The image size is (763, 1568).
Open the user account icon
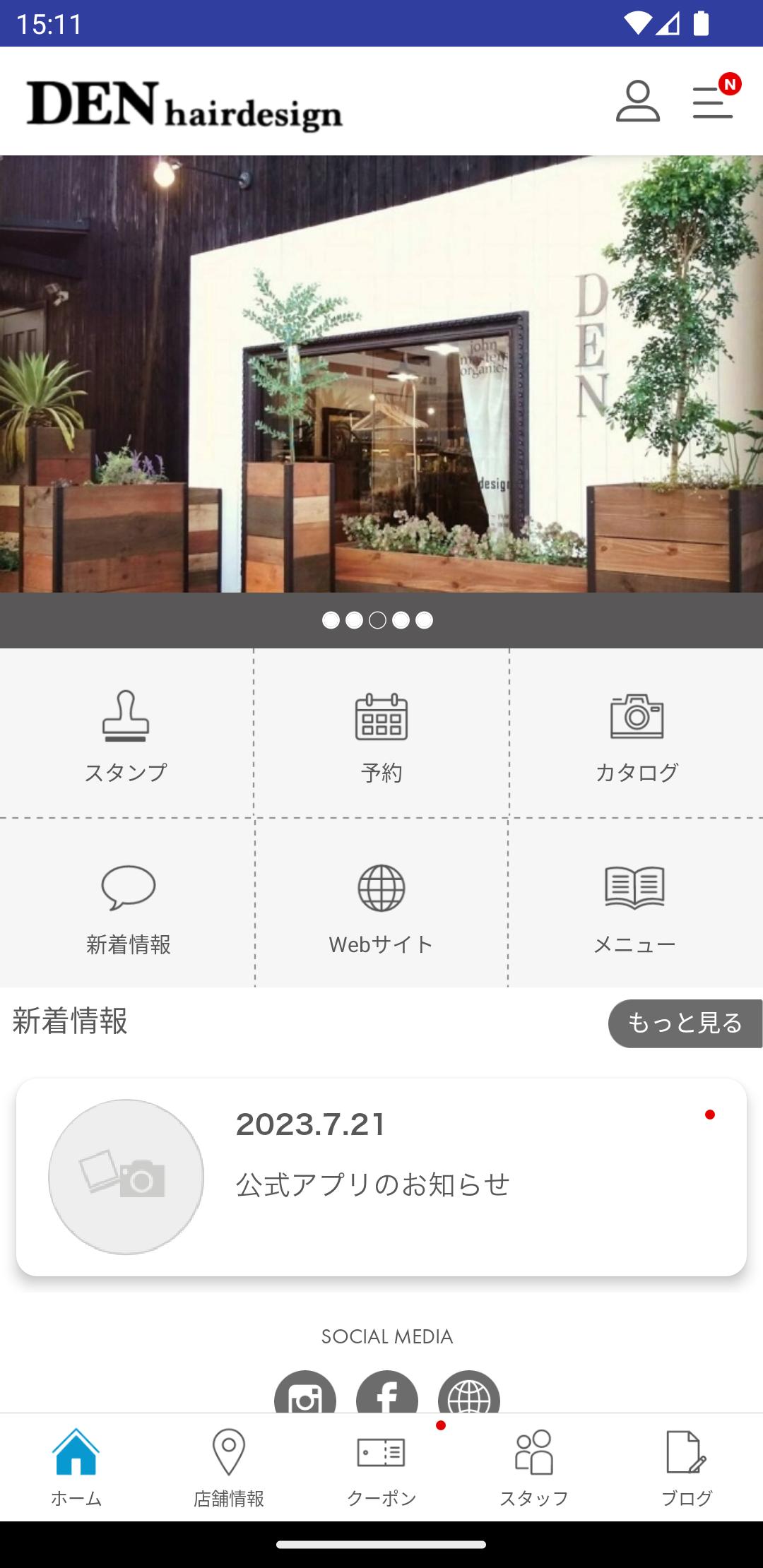(x=638, y=101)
